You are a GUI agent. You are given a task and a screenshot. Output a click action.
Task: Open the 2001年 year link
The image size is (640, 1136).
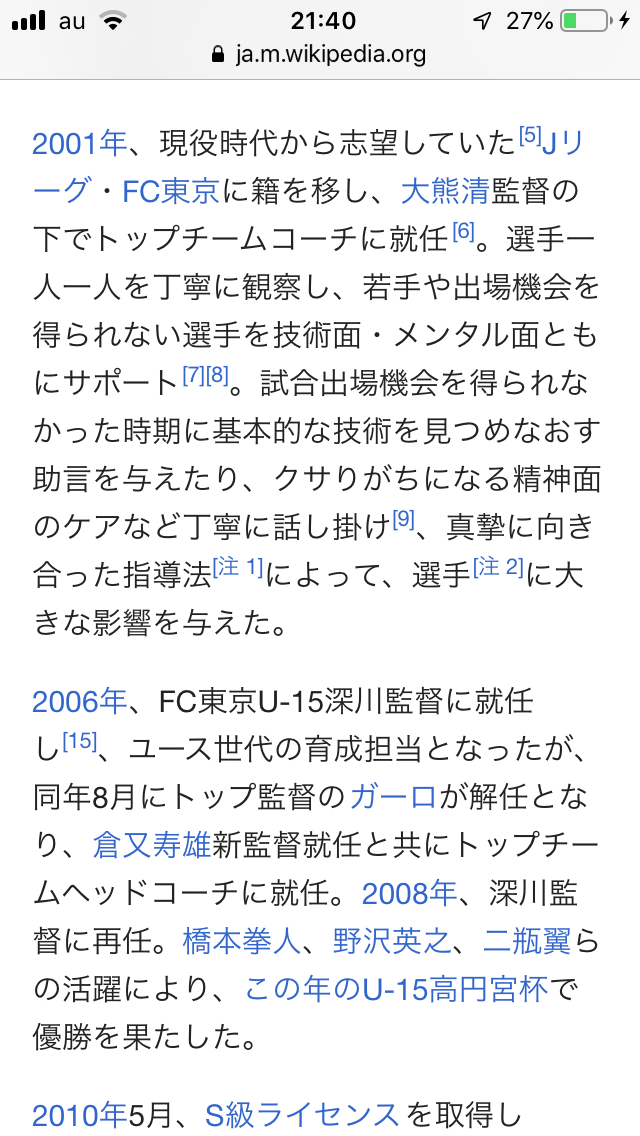coord(79,144)
